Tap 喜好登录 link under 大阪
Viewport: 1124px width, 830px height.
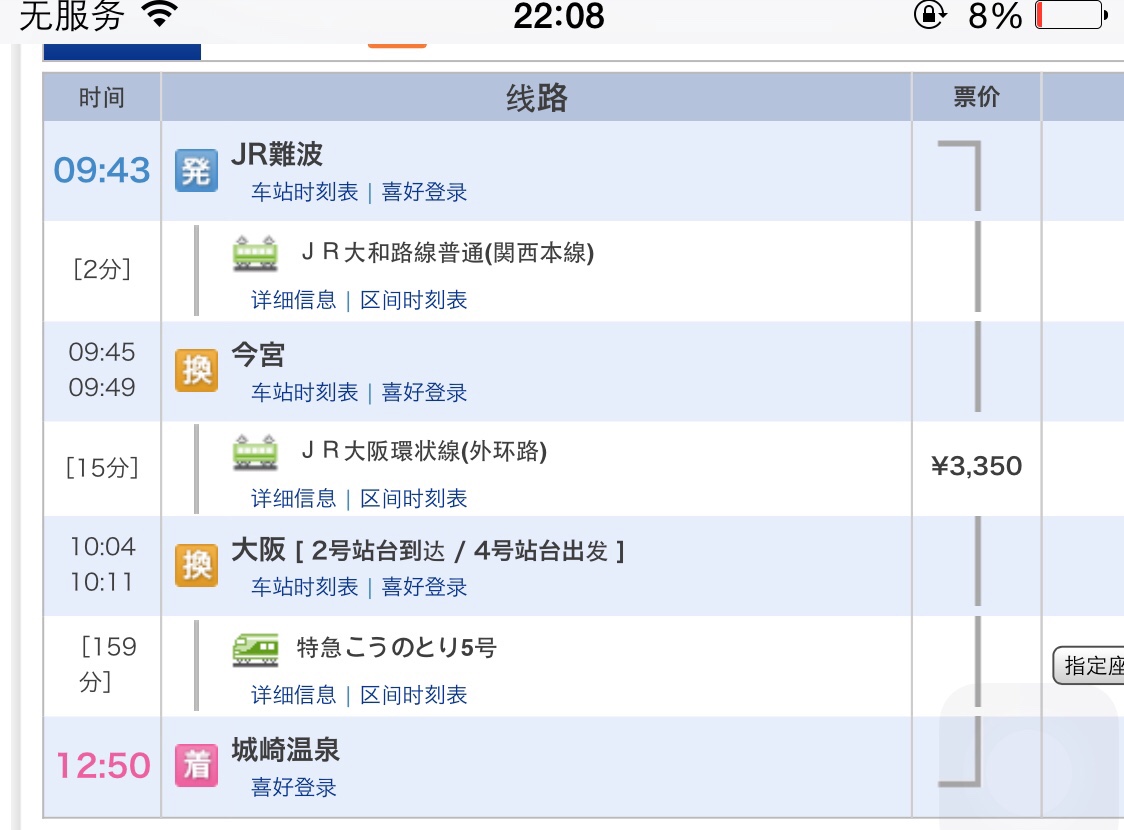pyautogui.click(x=424, y=587)
